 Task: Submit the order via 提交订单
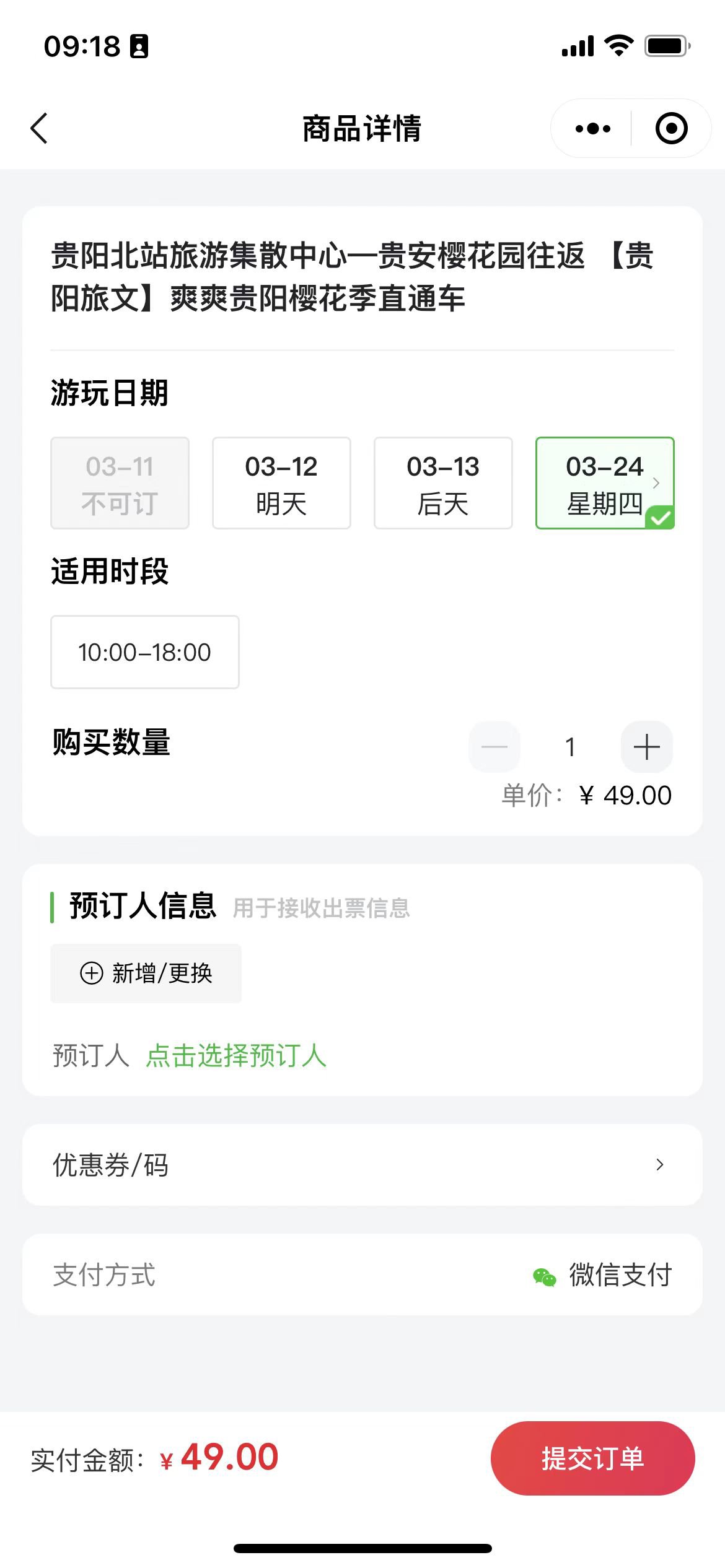click(592, 1458)
